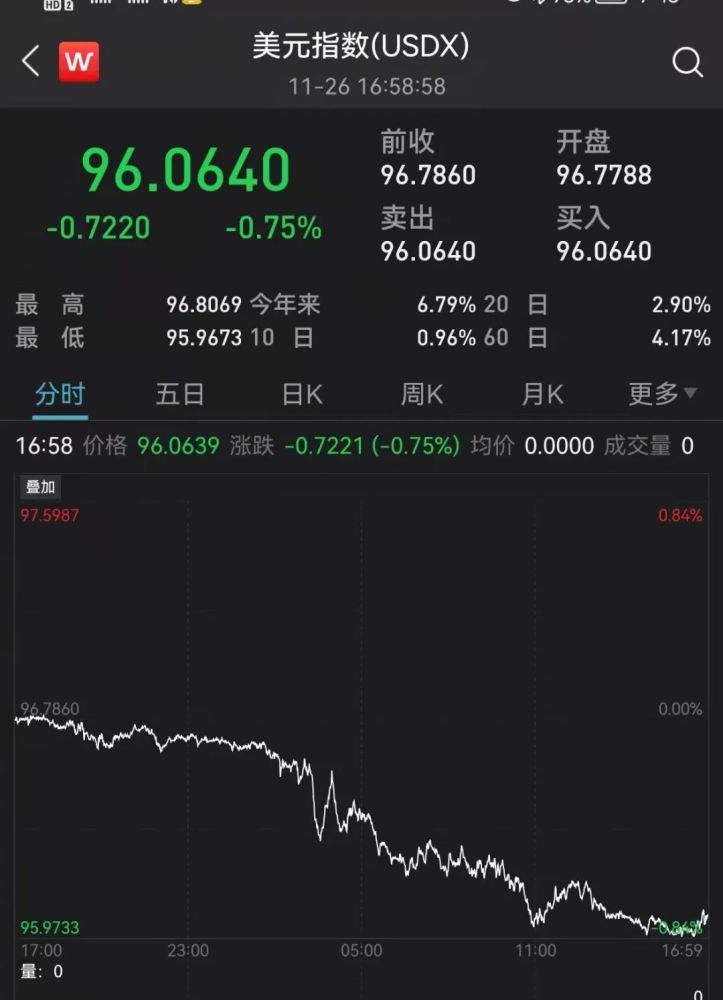
Task: Select the 日K candlestick tab
Action: tap(302, 394)
